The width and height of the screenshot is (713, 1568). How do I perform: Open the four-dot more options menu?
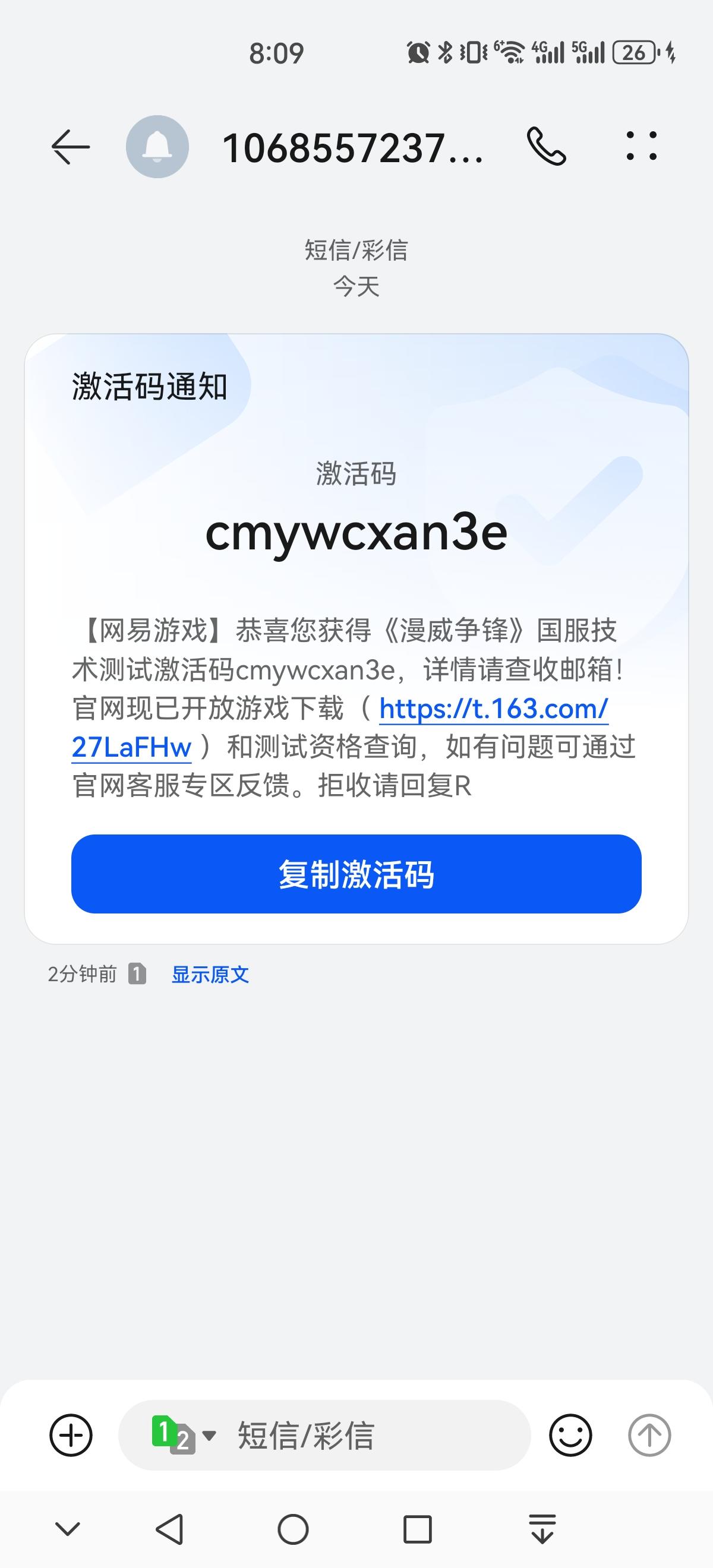pyautogui.click(x=642, y=146)
